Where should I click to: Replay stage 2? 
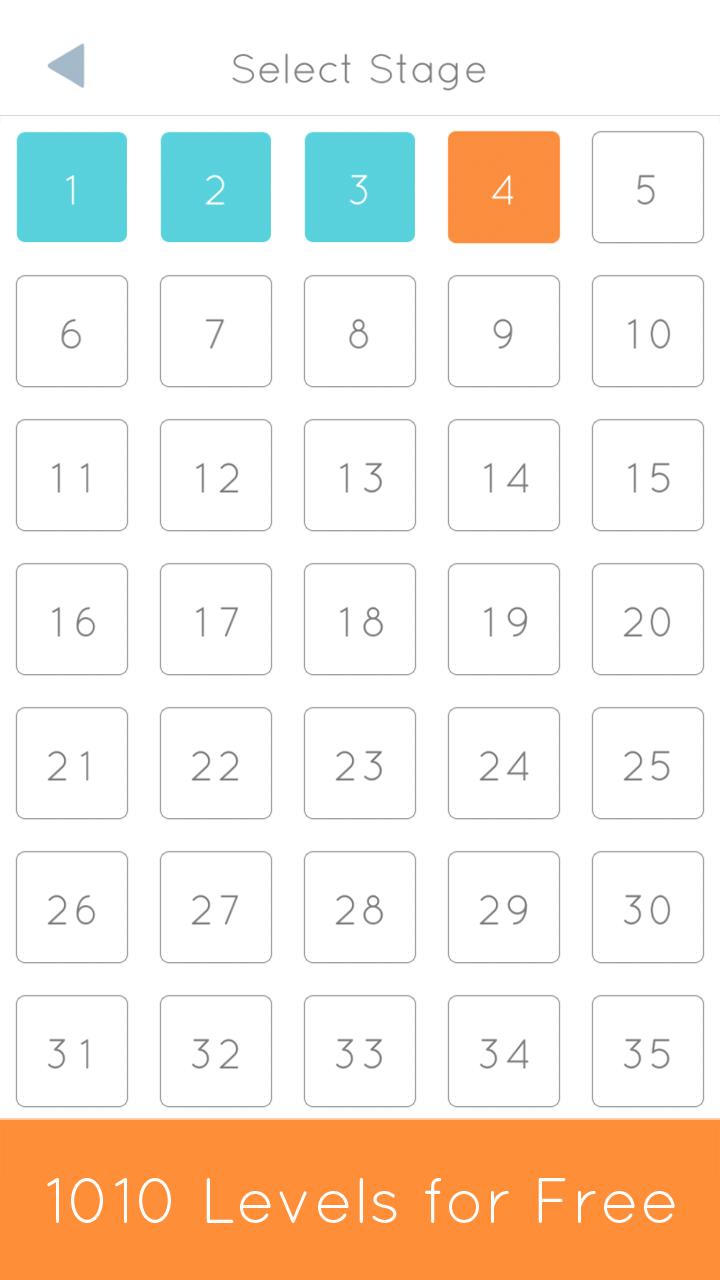click(x=216, y=187)
